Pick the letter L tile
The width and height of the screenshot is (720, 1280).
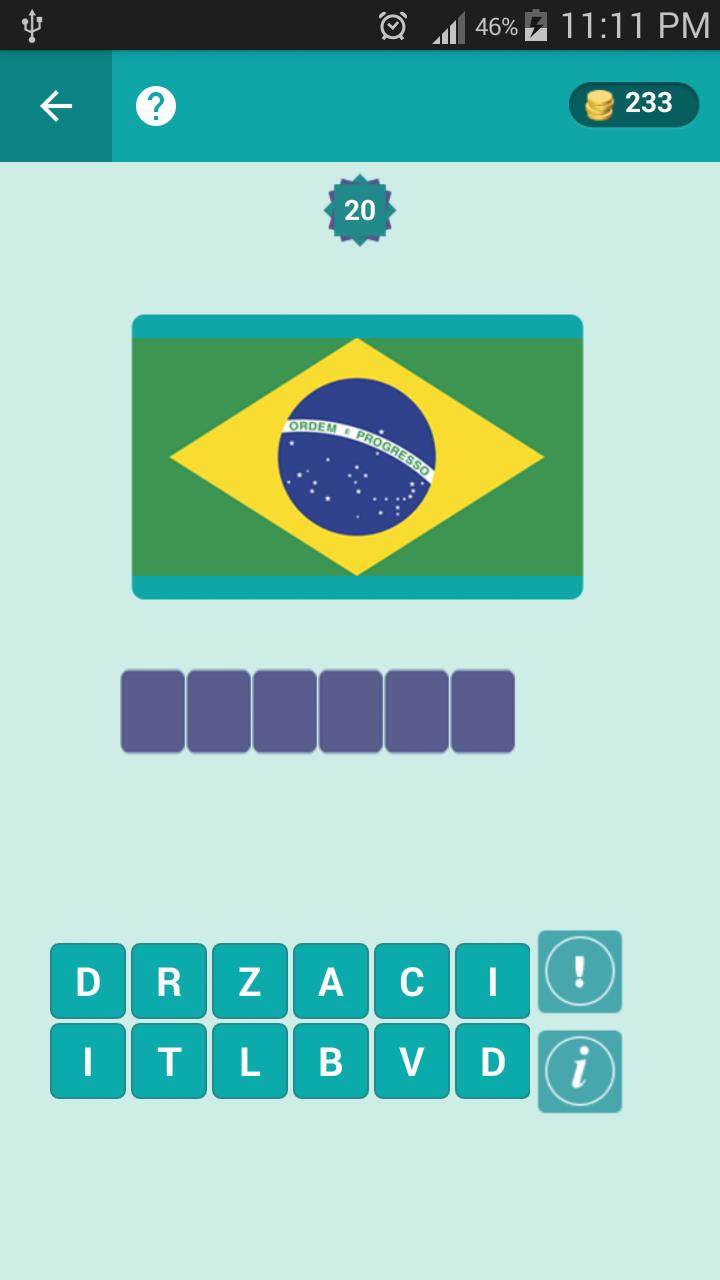coord(249,1062)
